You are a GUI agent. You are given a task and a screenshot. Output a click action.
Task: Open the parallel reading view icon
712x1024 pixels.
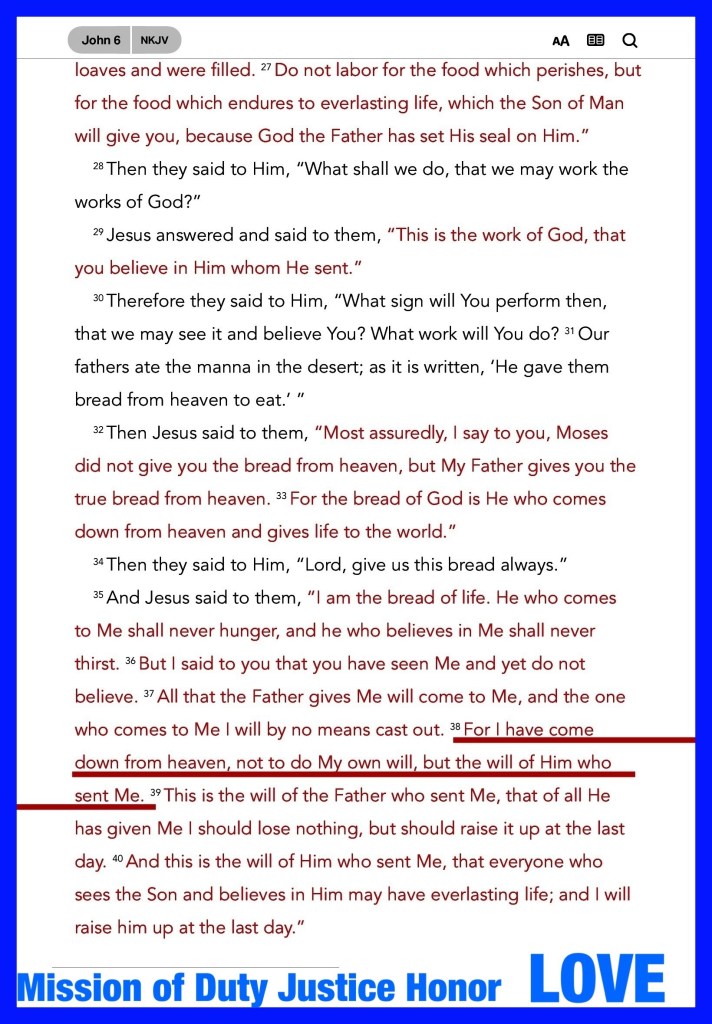point(595,40)
